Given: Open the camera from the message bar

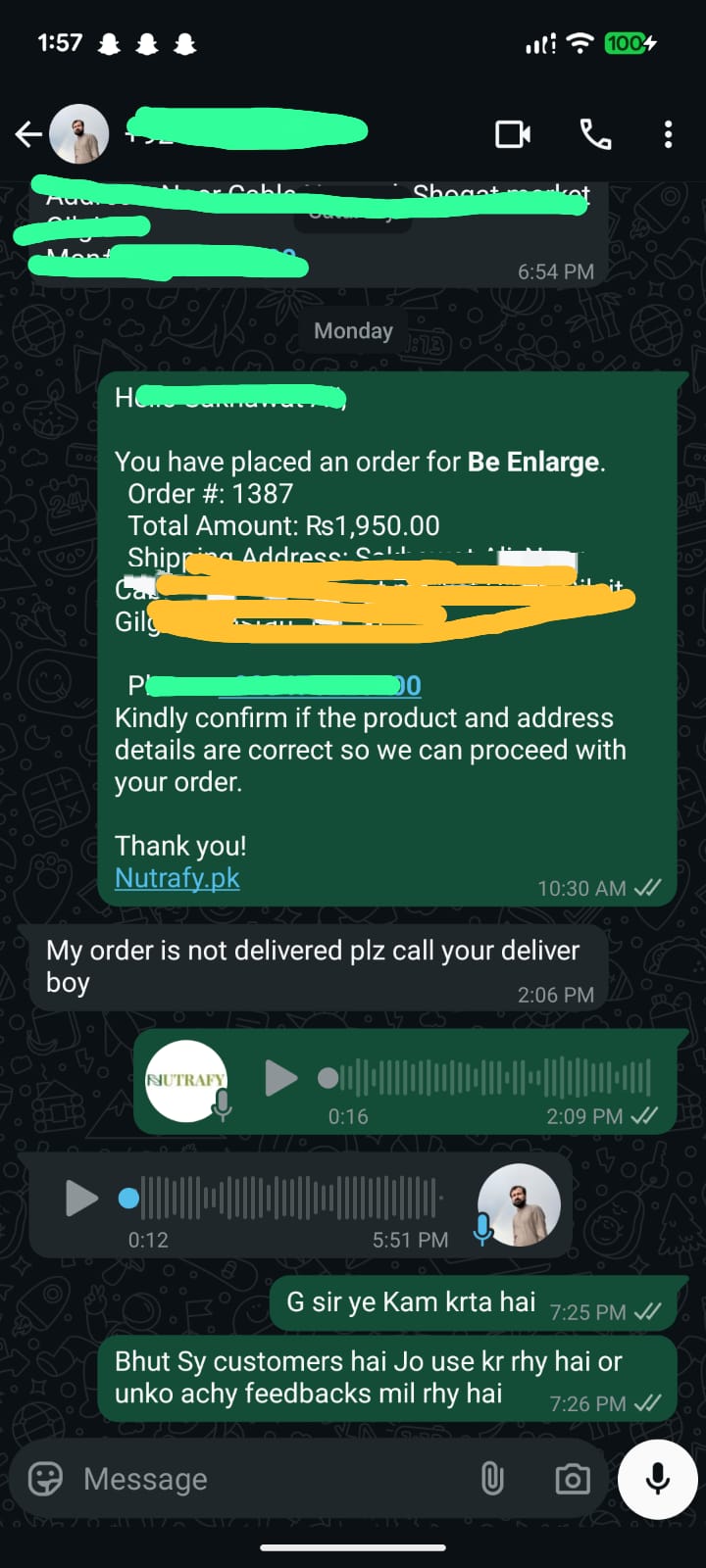Looking at the screenshot, I should (572, 1478).
